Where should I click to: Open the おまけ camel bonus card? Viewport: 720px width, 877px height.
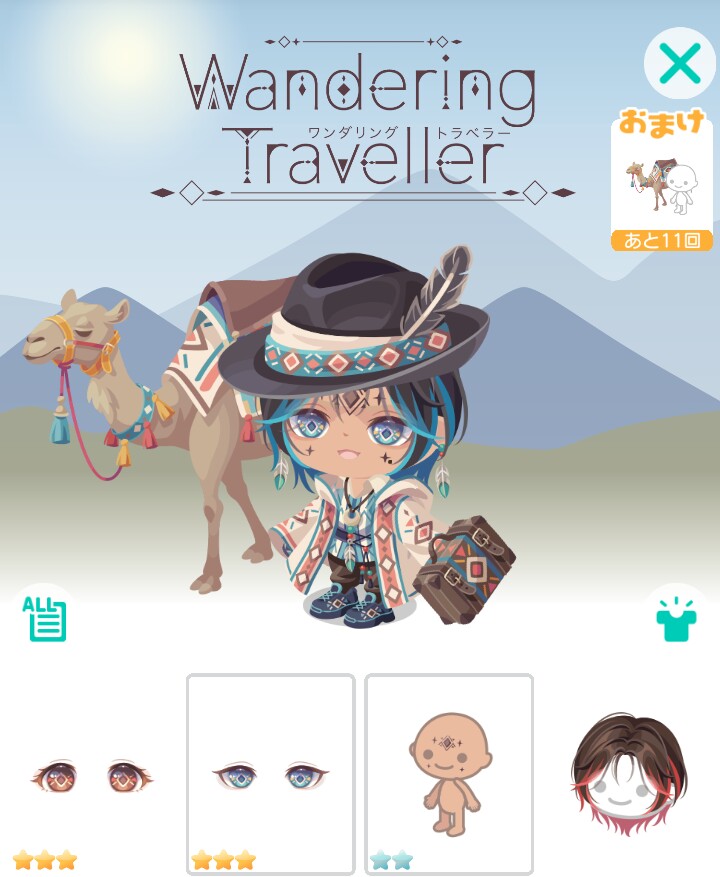pos(661,181)
